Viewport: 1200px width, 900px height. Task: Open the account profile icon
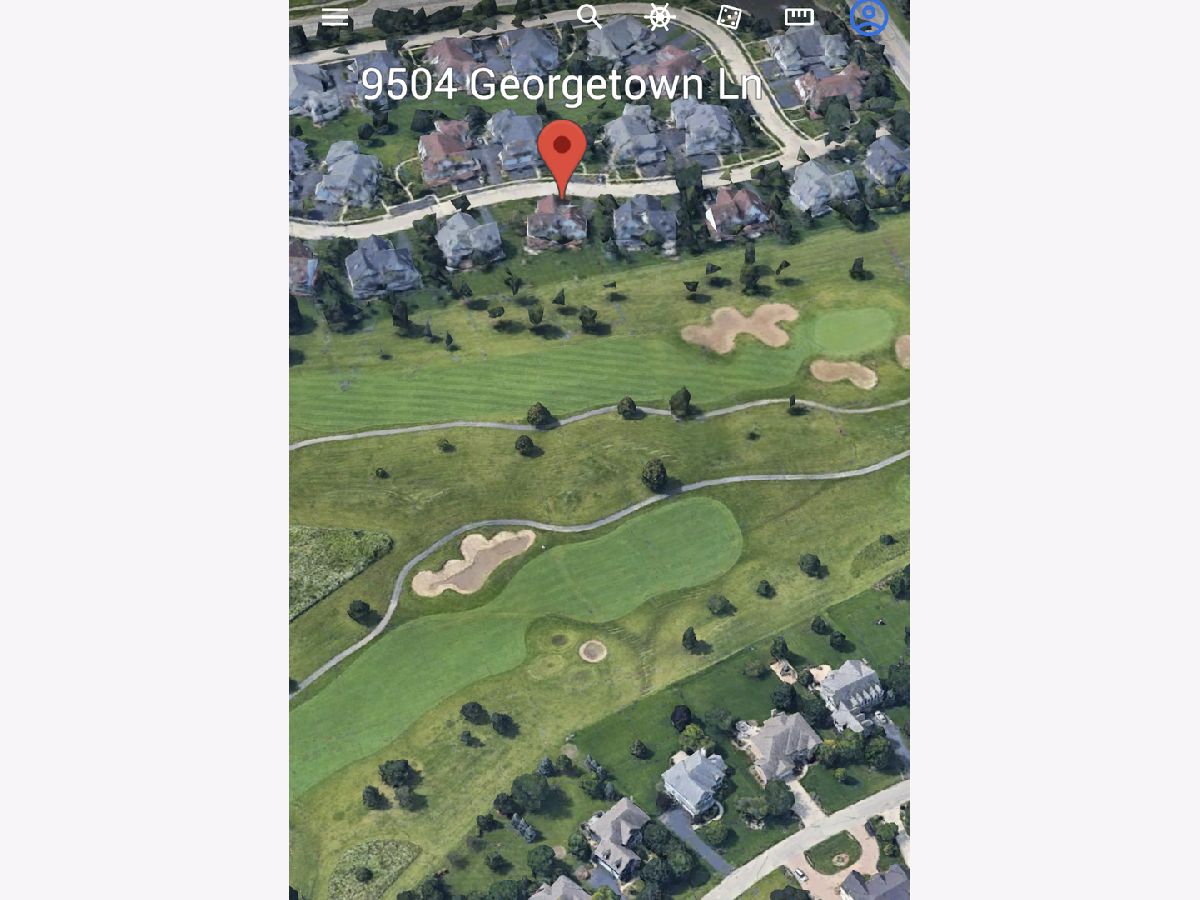[x=868, y=17]
